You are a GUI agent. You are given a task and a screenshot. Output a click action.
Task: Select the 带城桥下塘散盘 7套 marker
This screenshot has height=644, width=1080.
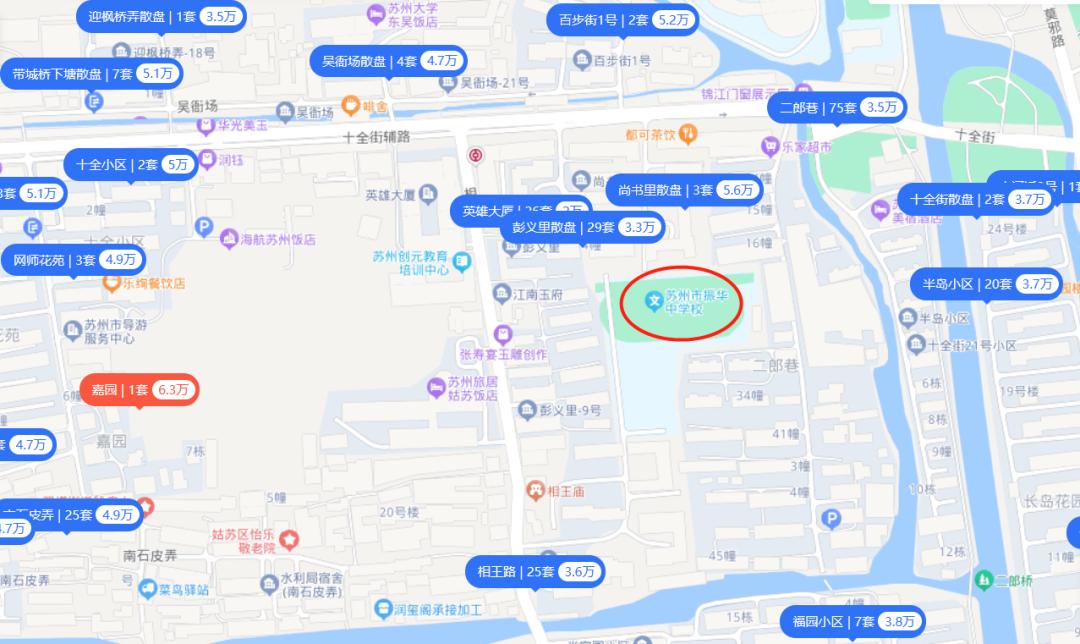91,74
